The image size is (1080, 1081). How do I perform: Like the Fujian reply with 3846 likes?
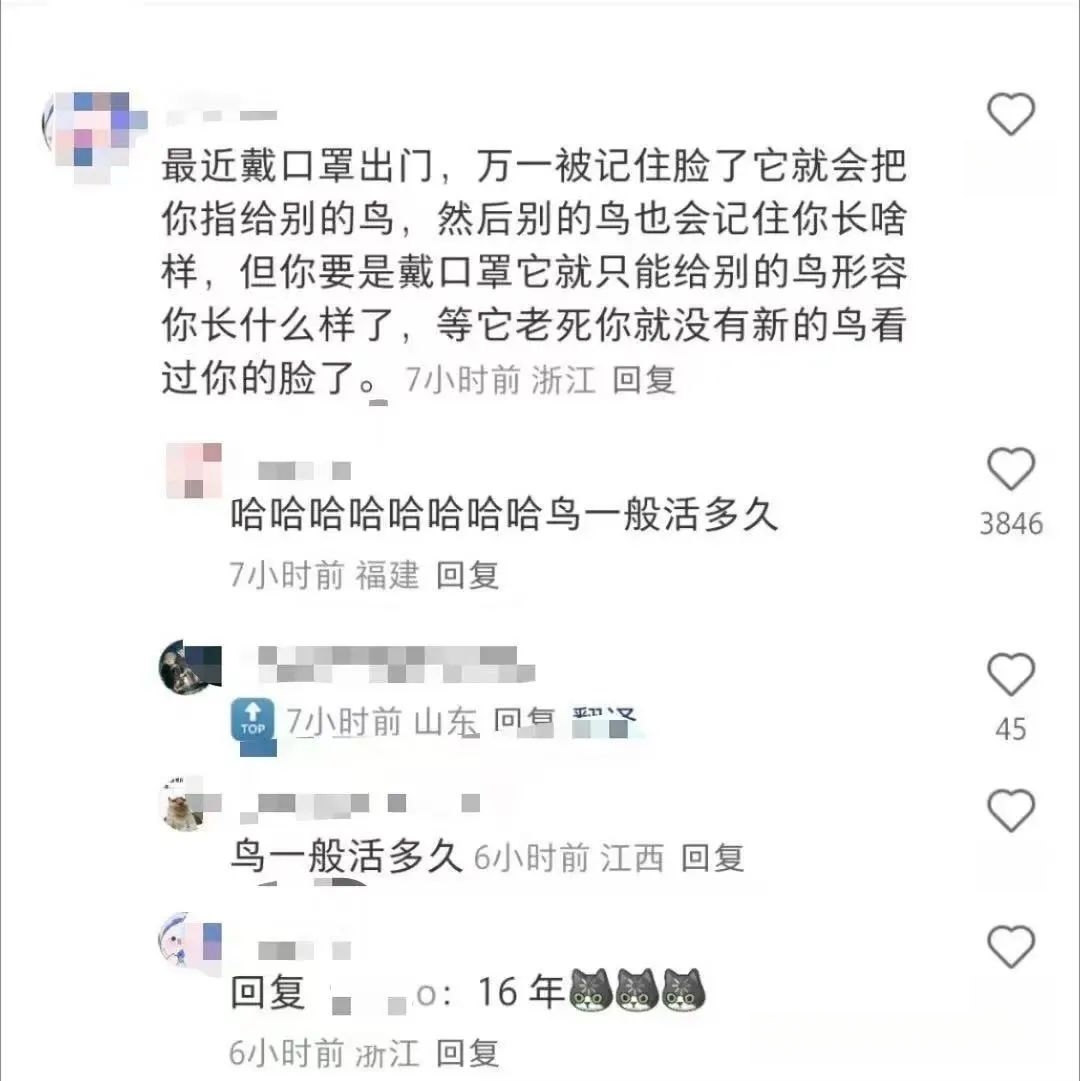tap(1010, 469)
